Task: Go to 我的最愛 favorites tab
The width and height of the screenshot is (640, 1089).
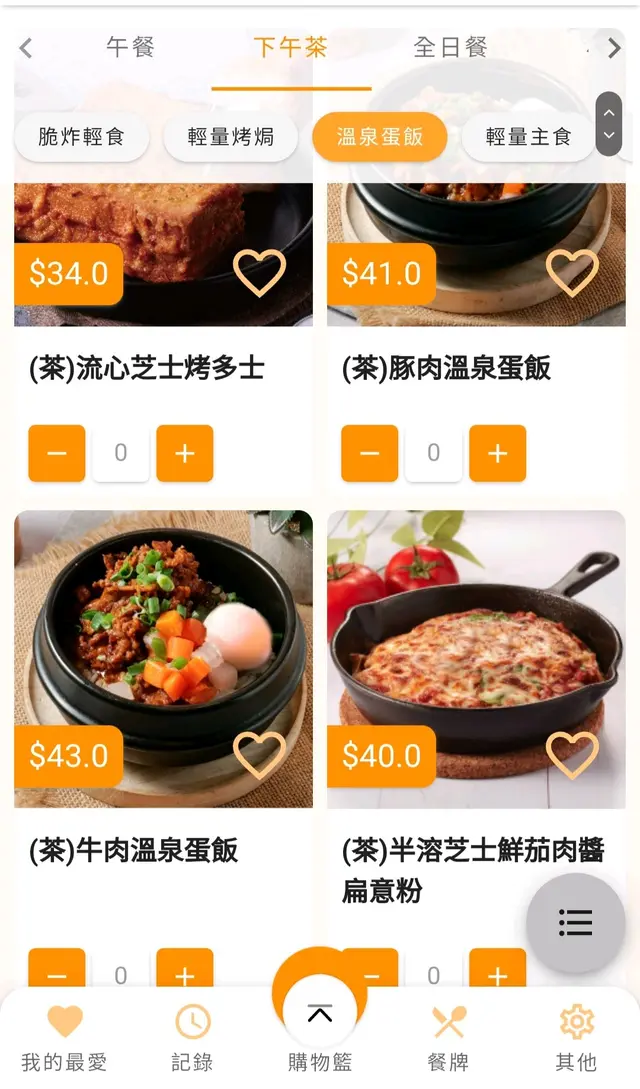Action: coord(64,1038)
